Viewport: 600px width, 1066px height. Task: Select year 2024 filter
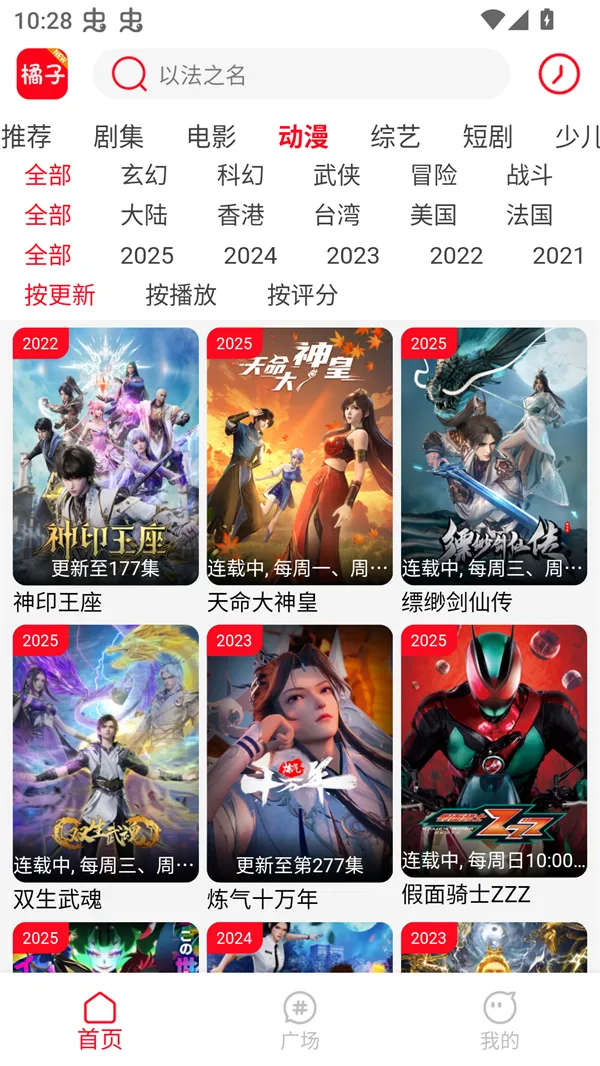pos(250,255)
